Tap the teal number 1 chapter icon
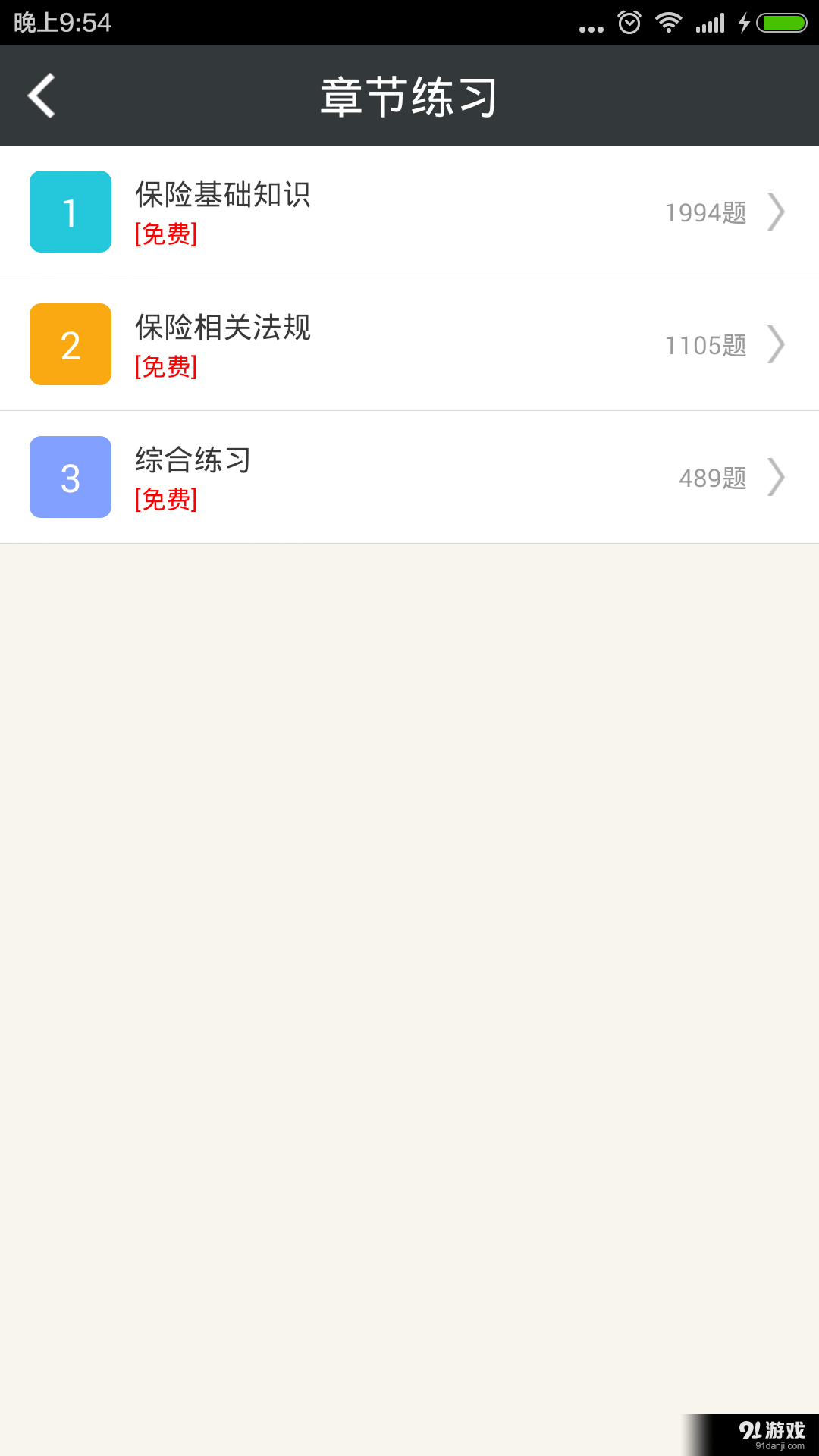 point(70,212)
